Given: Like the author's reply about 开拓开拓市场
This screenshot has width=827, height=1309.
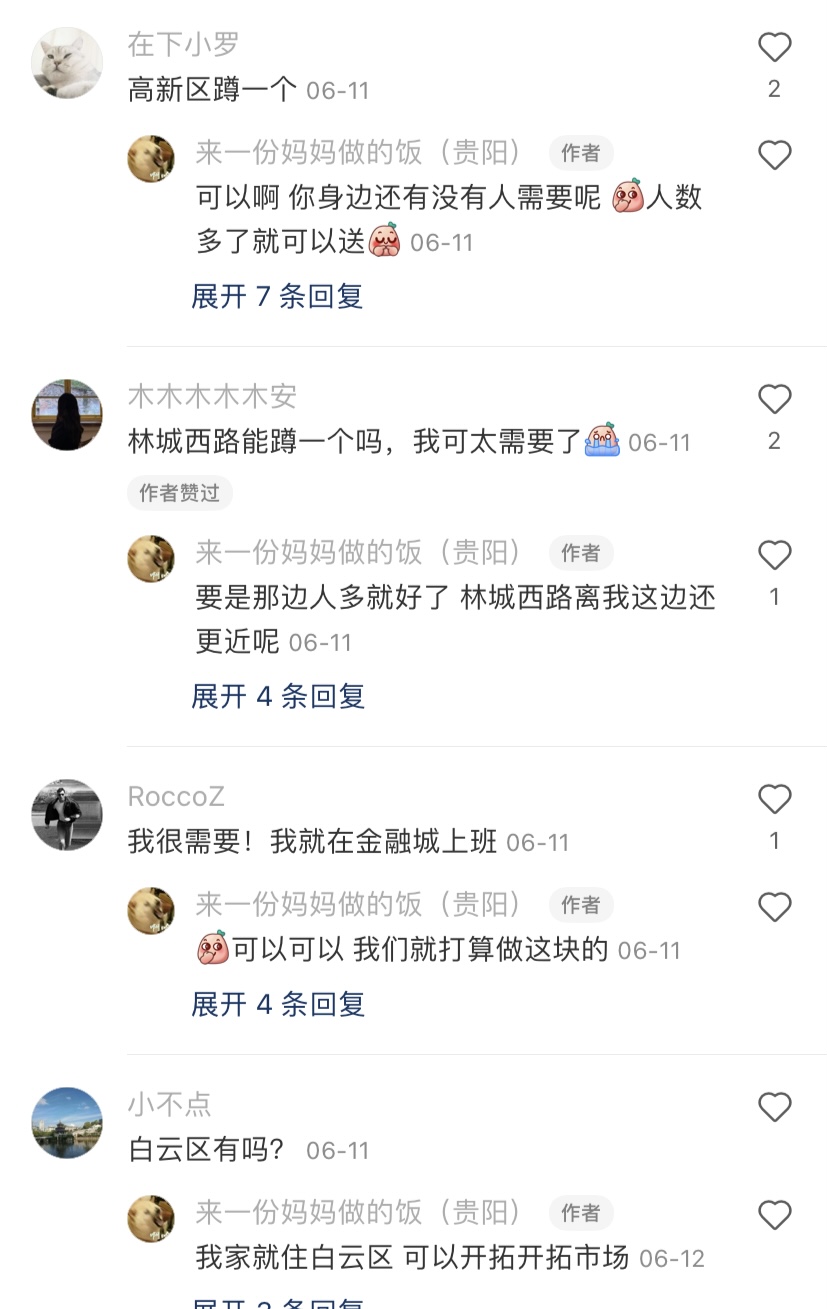Looking at the screenshot, I should [774, 1216].
